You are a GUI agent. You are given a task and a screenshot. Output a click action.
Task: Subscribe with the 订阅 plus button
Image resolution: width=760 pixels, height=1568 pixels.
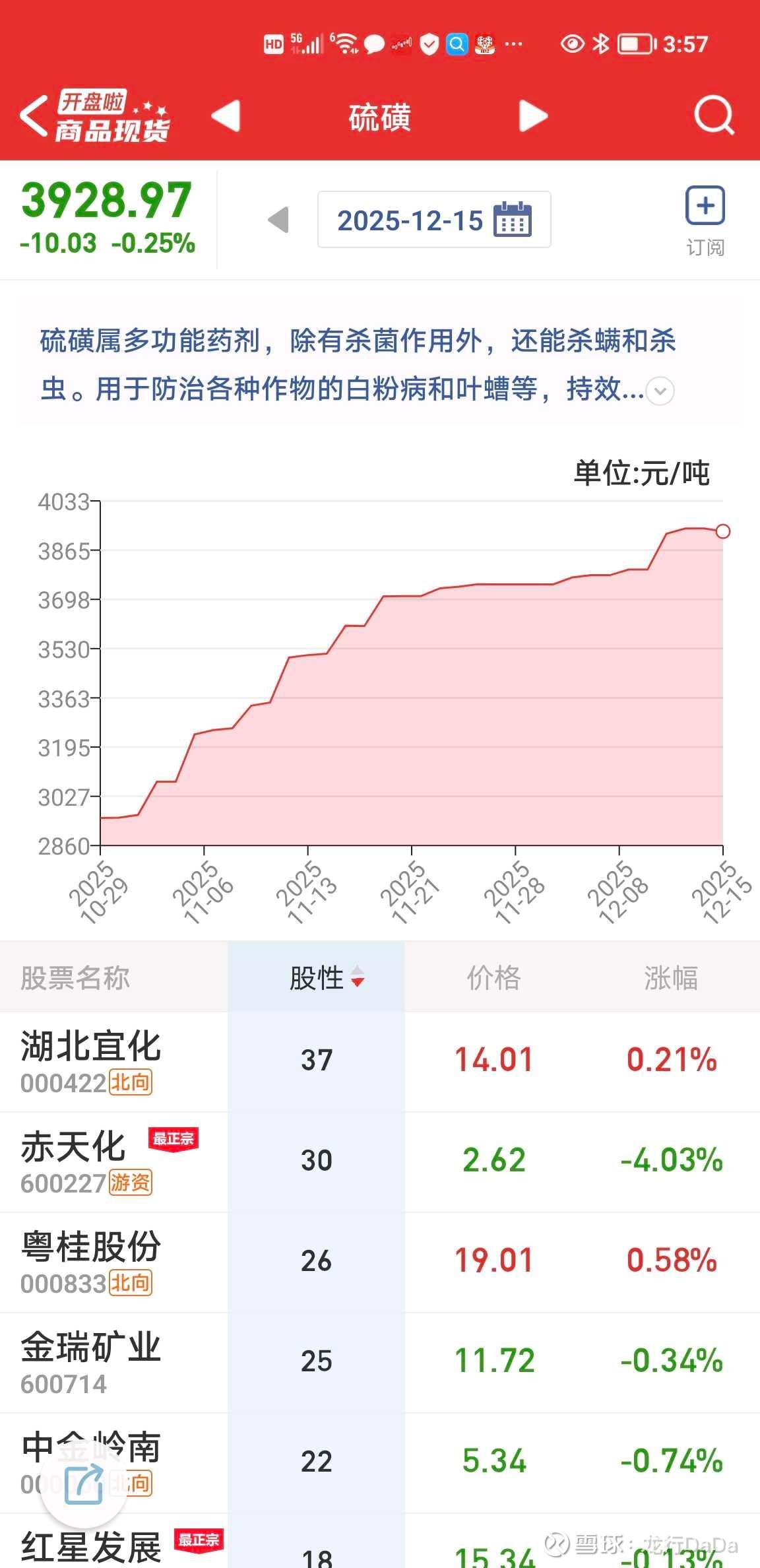point(705,222)
